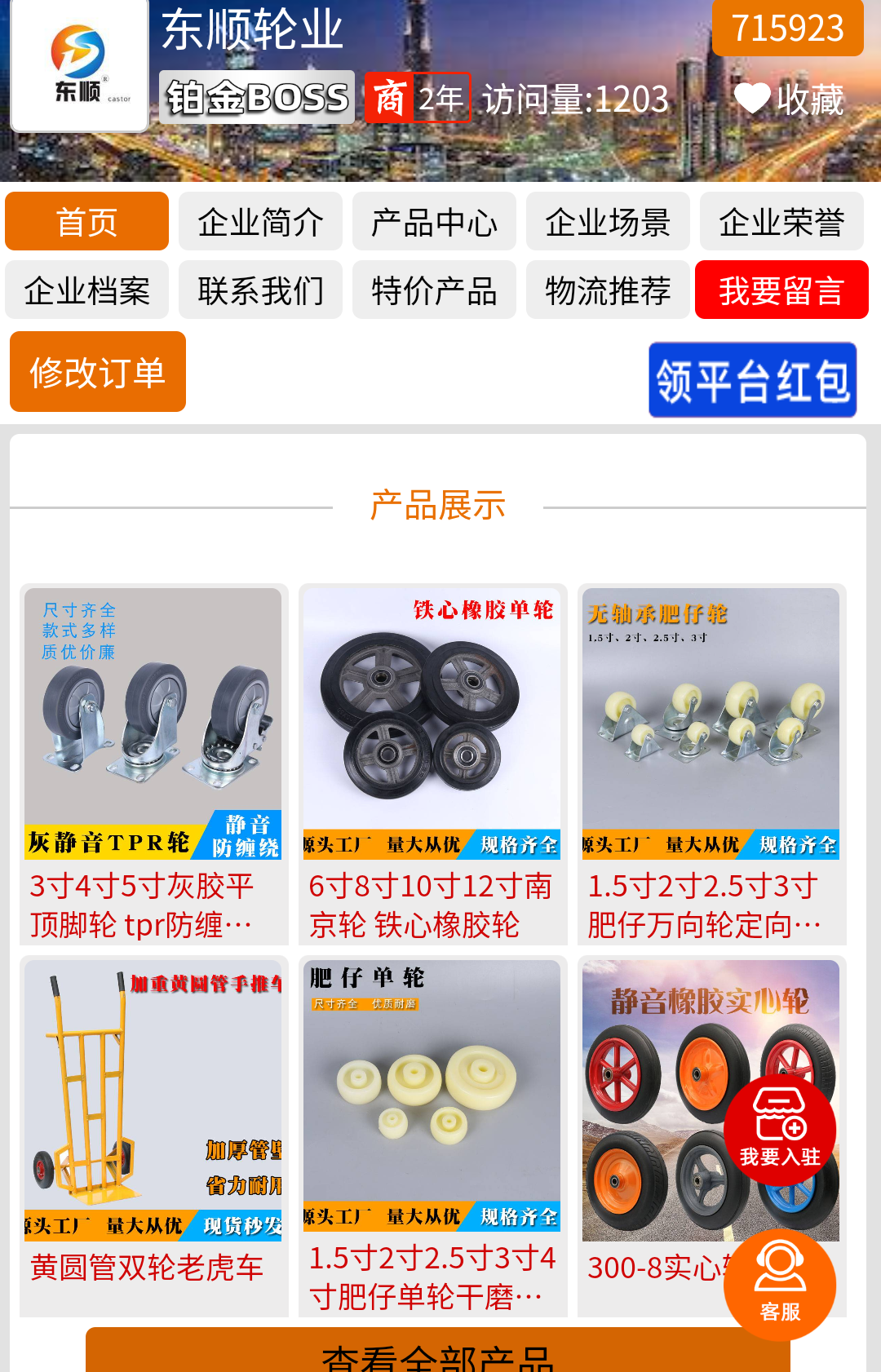Switch to the 首页 tab
This screenshot has height=1372, width=881.
(86, 222)
